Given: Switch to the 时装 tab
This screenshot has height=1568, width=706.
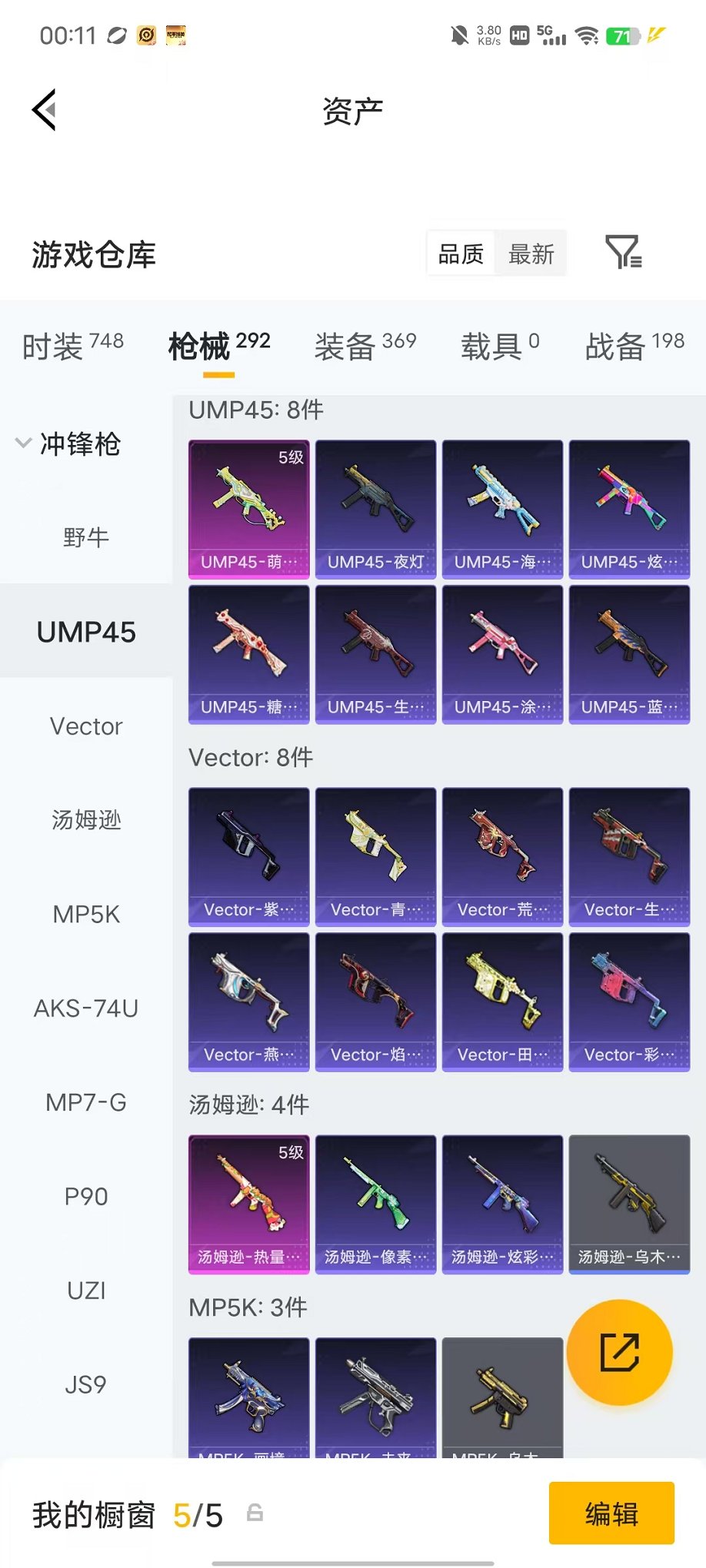Looking at the screenshot, I should [x=72, y=346].
